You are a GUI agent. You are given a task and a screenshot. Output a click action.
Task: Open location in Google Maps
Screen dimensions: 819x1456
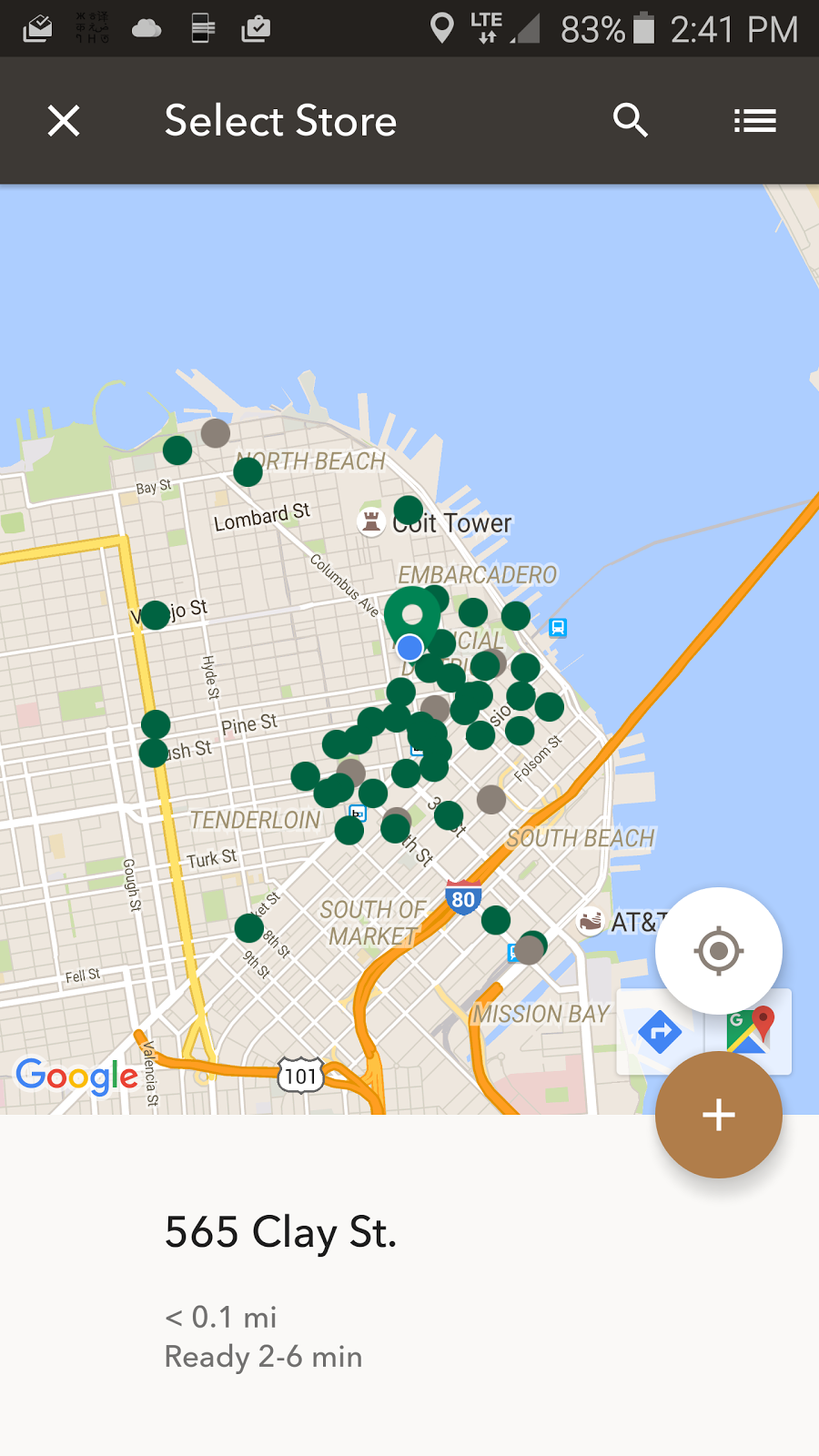(x=751, y=1032)
